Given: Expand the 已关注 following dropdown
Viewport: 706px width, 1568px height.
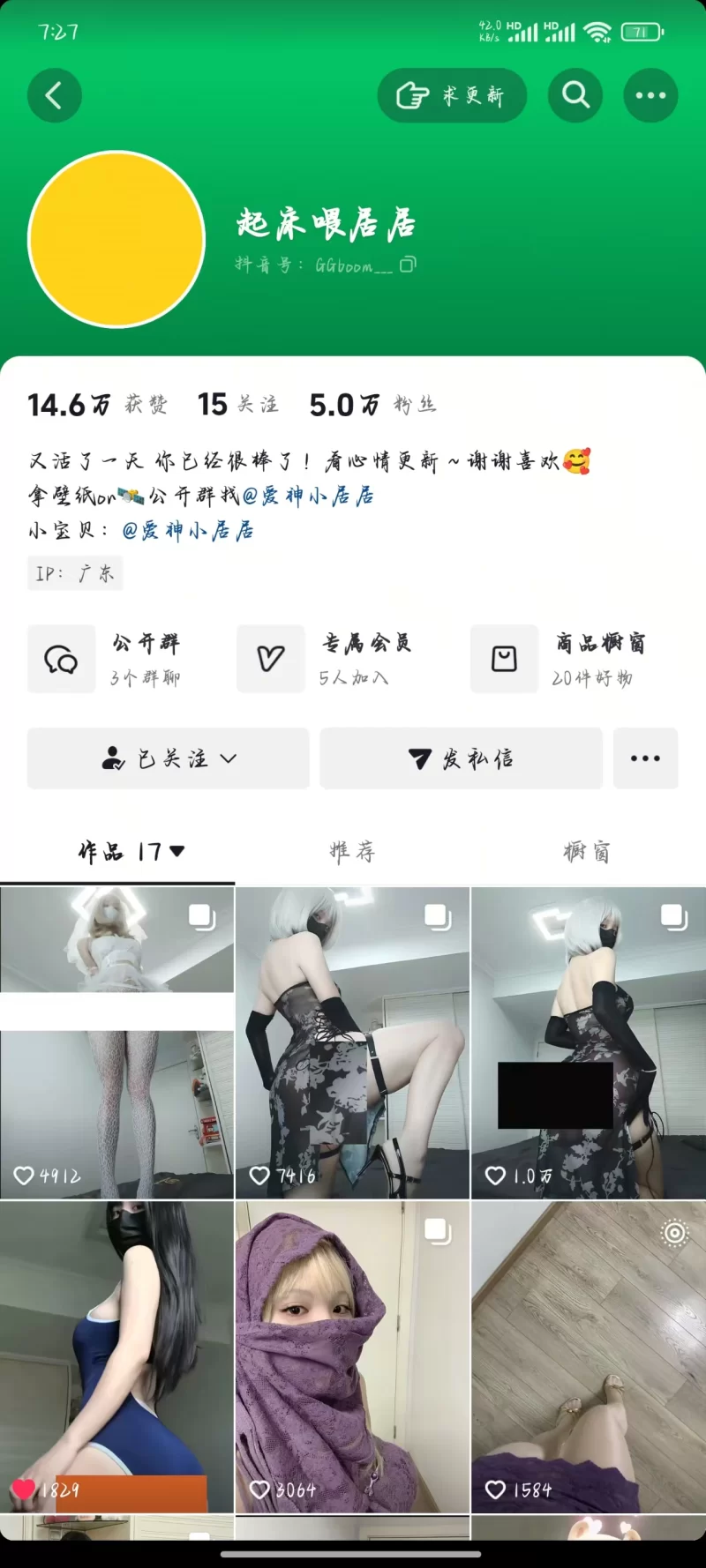Looking at the screenshot, I should (168, 758).
